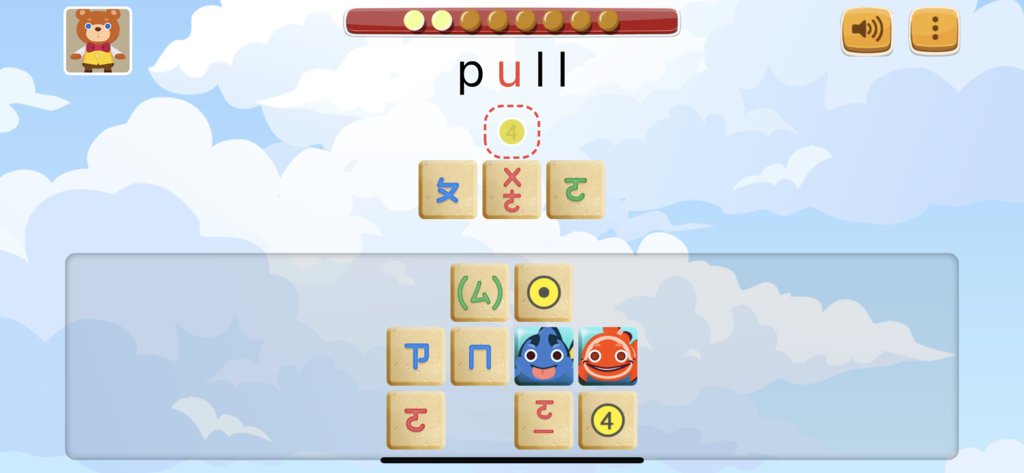The width and height of the screenshot is (1024, 473).
Task: Tap the red stacked ㄨㄛ tile
Action: [512, 189]
